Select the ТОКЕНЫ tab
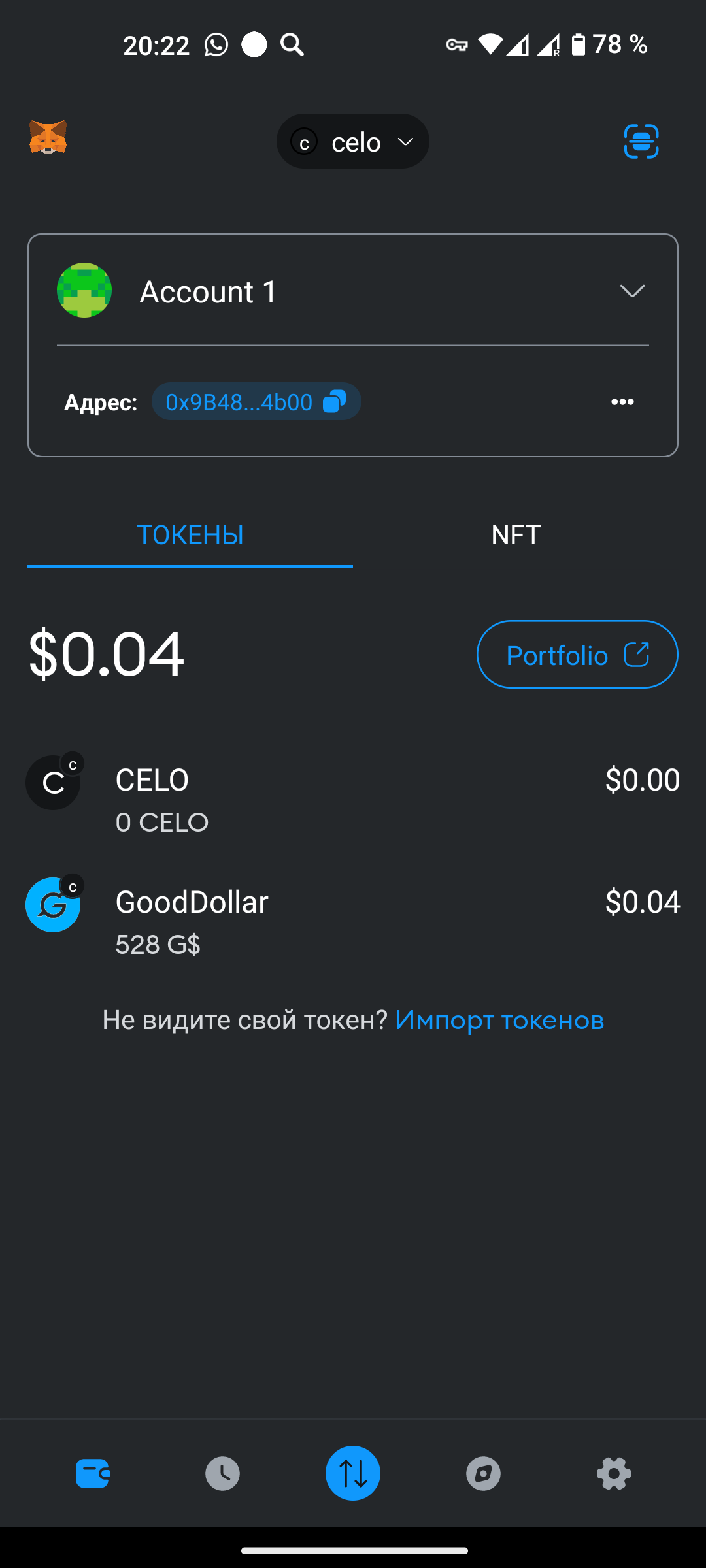Screen dimensions: 706x1568 (190, 535)
